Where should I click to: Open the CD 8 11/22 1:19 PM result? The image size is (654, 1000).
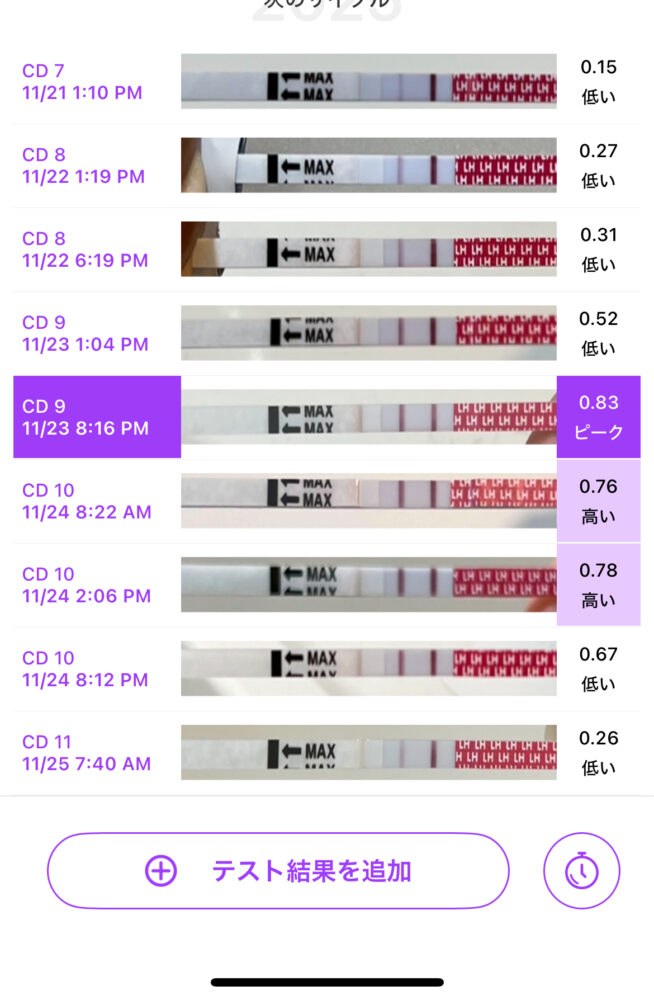[x=327, y=166]
